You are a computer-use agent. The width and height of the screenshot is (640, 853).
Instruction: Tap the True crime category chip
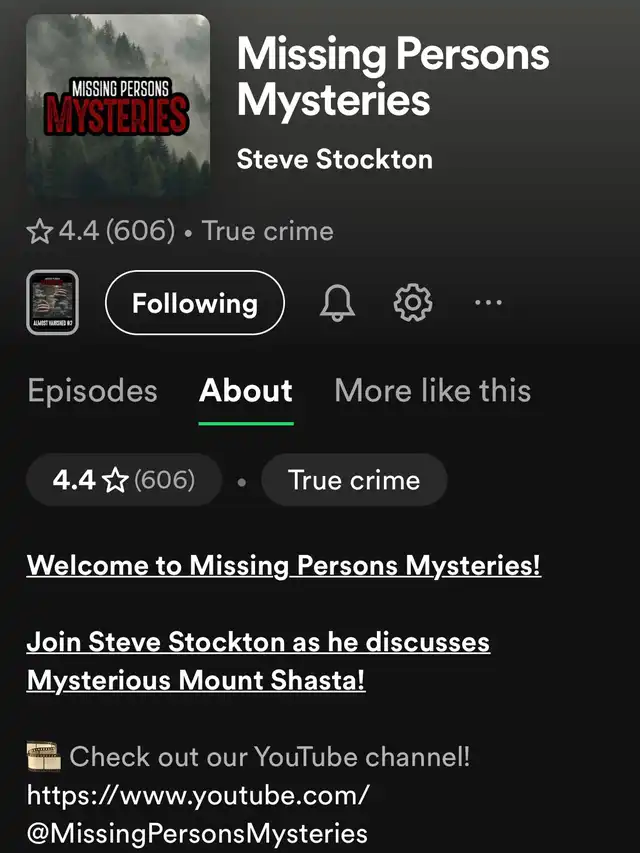pyautogui.click(x=353, y=480)
